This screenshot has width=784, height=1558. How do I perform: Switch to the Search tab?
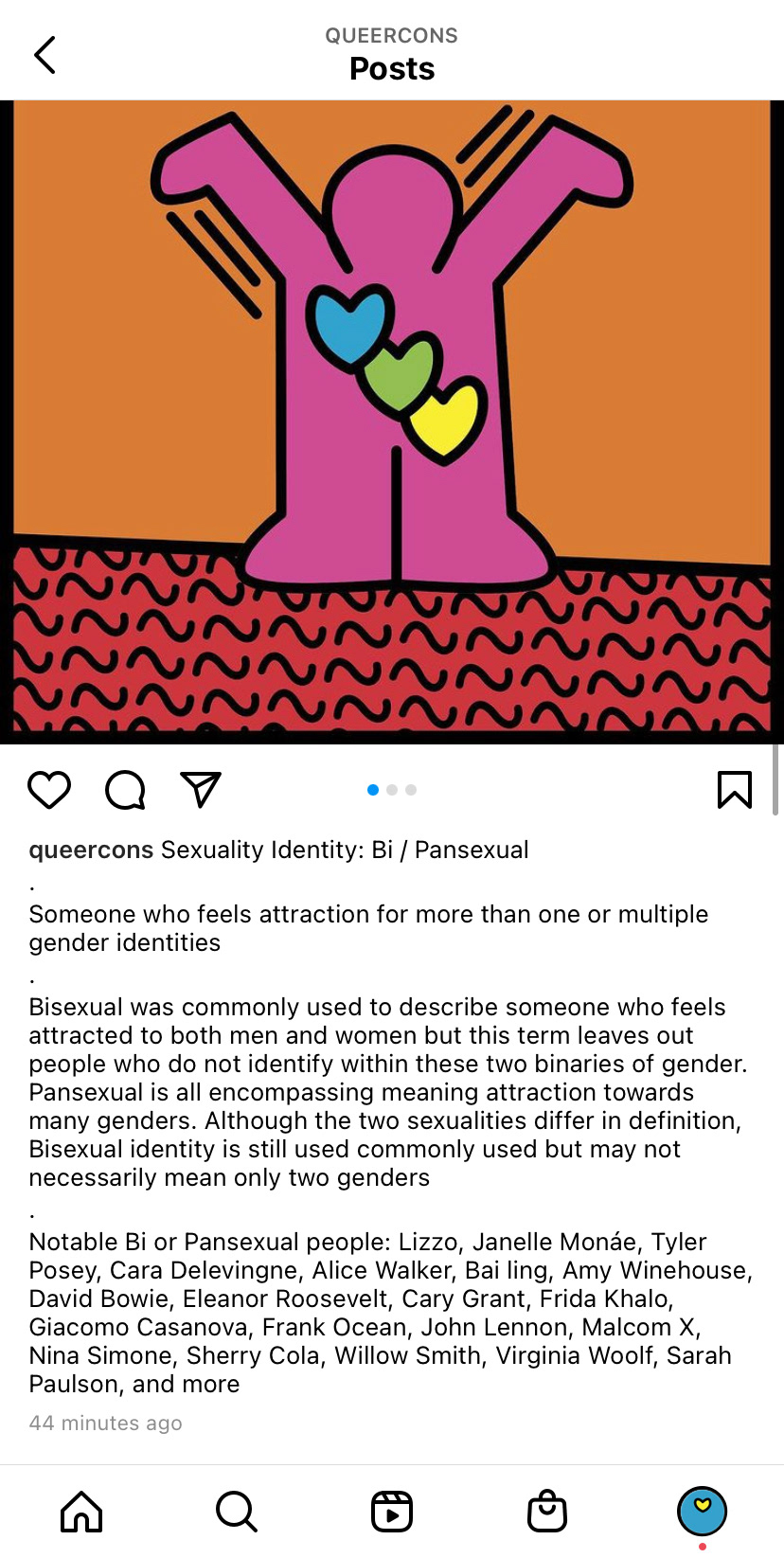tap(237, 1512)
